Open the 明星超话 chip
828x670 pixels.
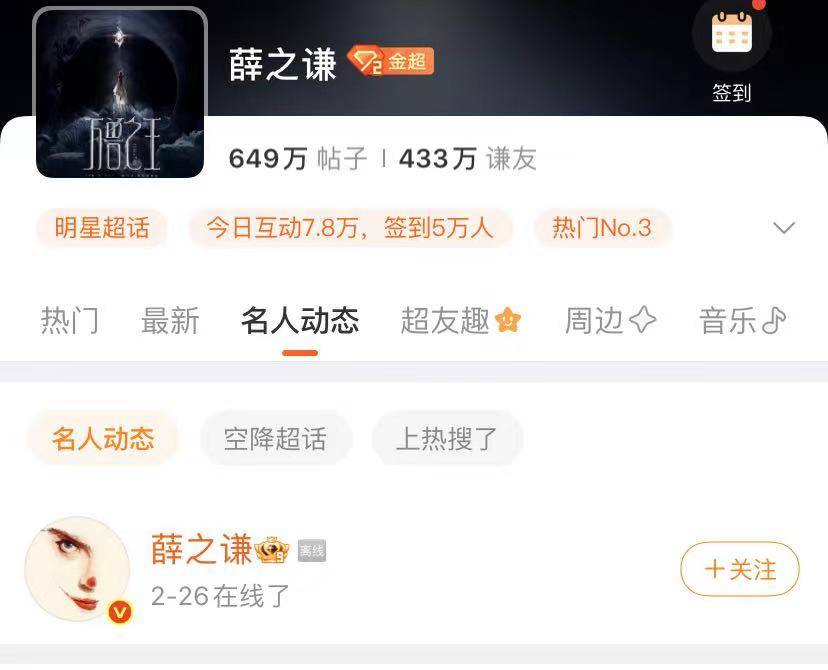[x=101, y=228]
